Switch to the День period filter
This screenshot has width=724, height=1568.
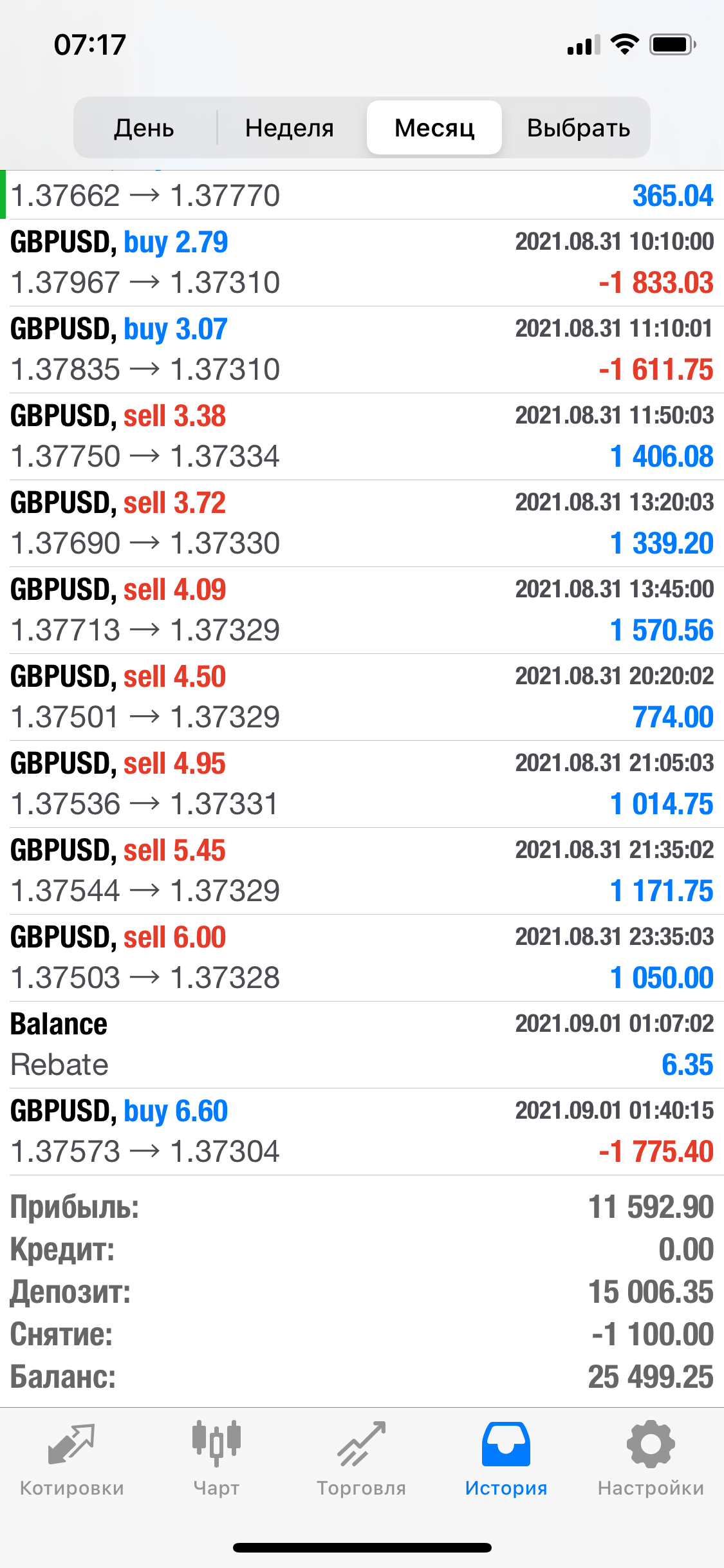coord(144,128)
